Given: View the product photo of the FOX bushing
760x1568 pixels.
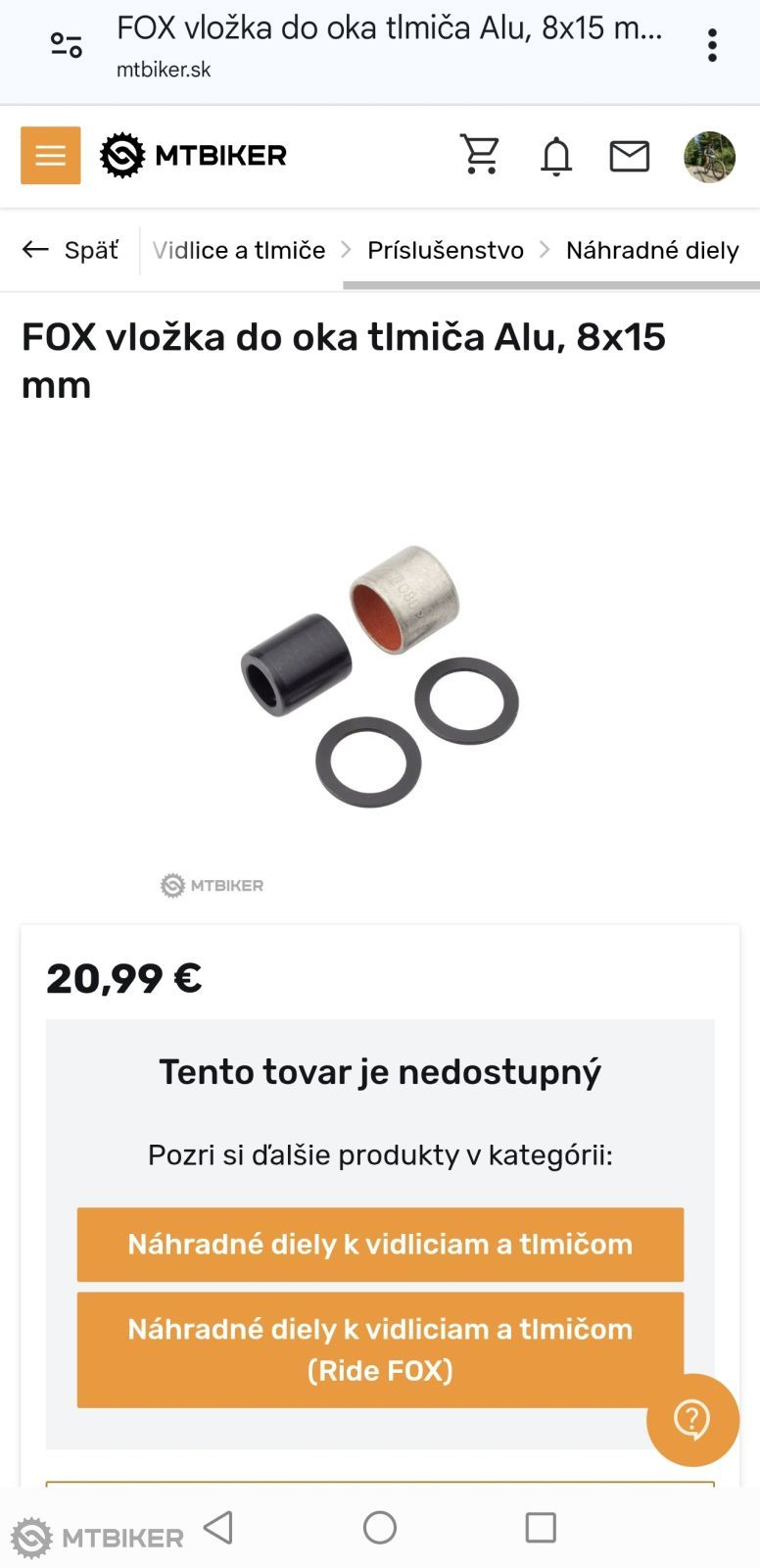Looking at the screenshot, I should coord(380,674).
